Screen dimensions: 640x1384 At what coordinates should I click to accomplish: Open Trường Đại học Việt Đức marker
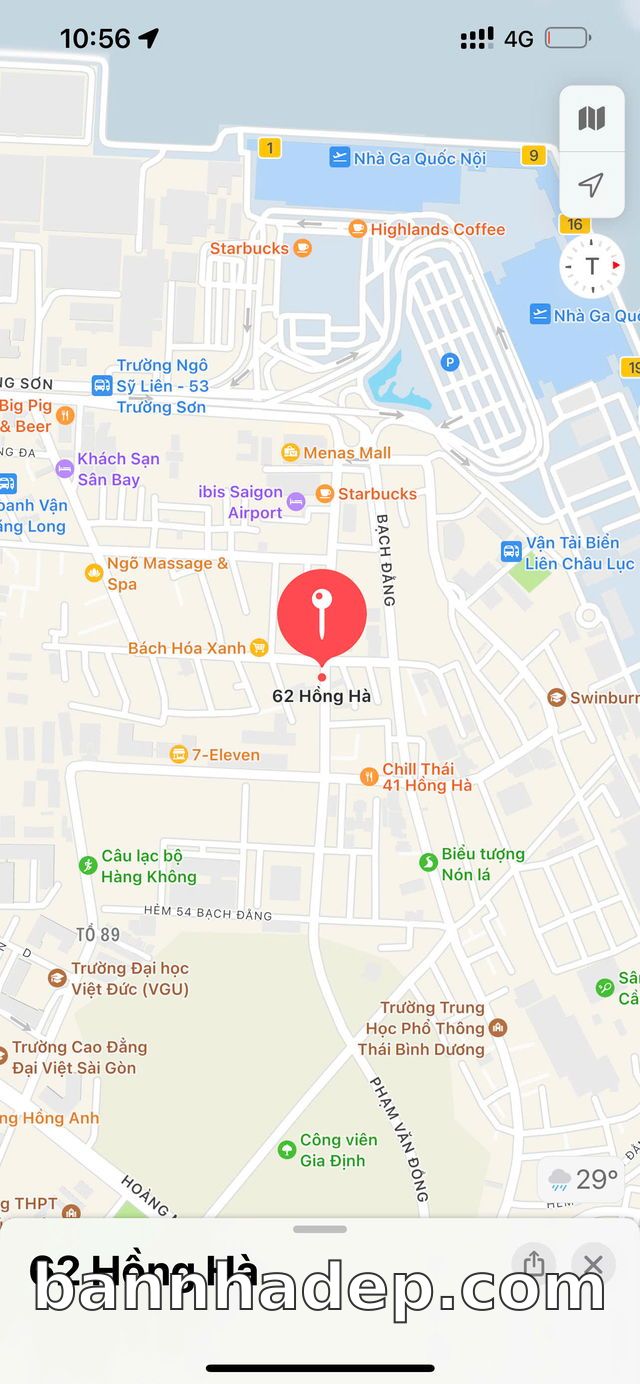[57, 977]
